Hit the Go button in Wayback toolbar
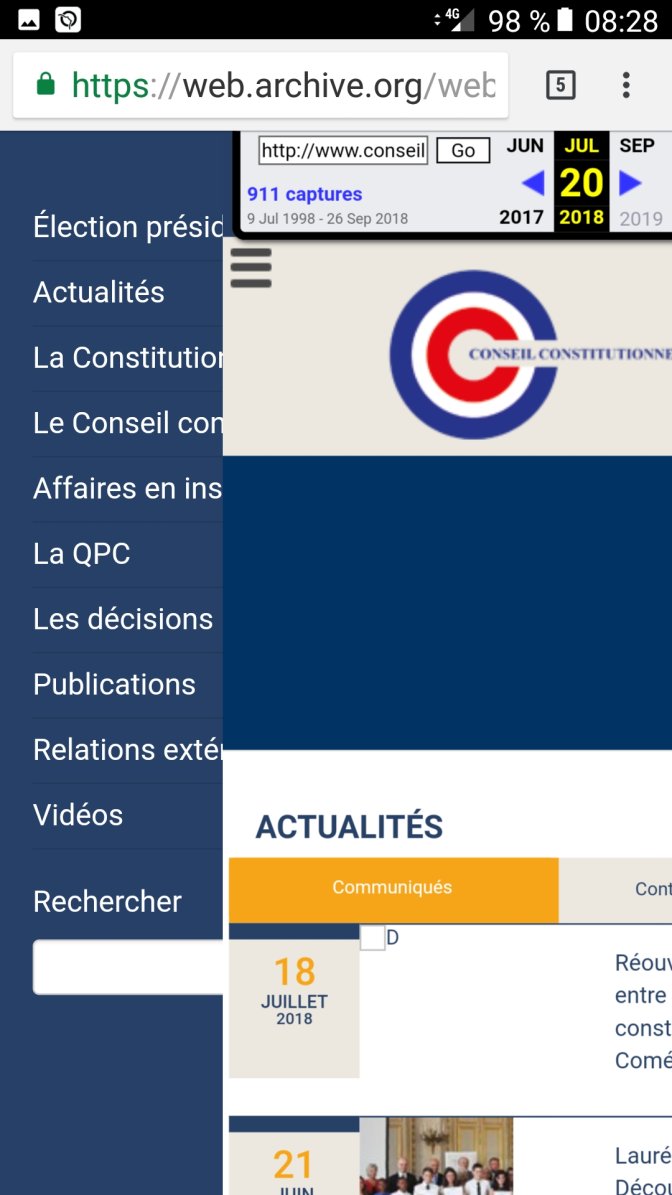The width and height of the screenshot is (672, 1195). coord(463,151)
